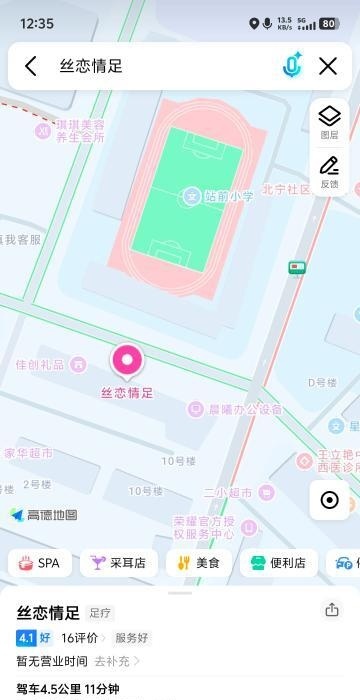Image resolution: width=360 pixels, height=700 pixels.
Task: Tap the pink 丝恋情足 map pin
Action: coord(127,361)
